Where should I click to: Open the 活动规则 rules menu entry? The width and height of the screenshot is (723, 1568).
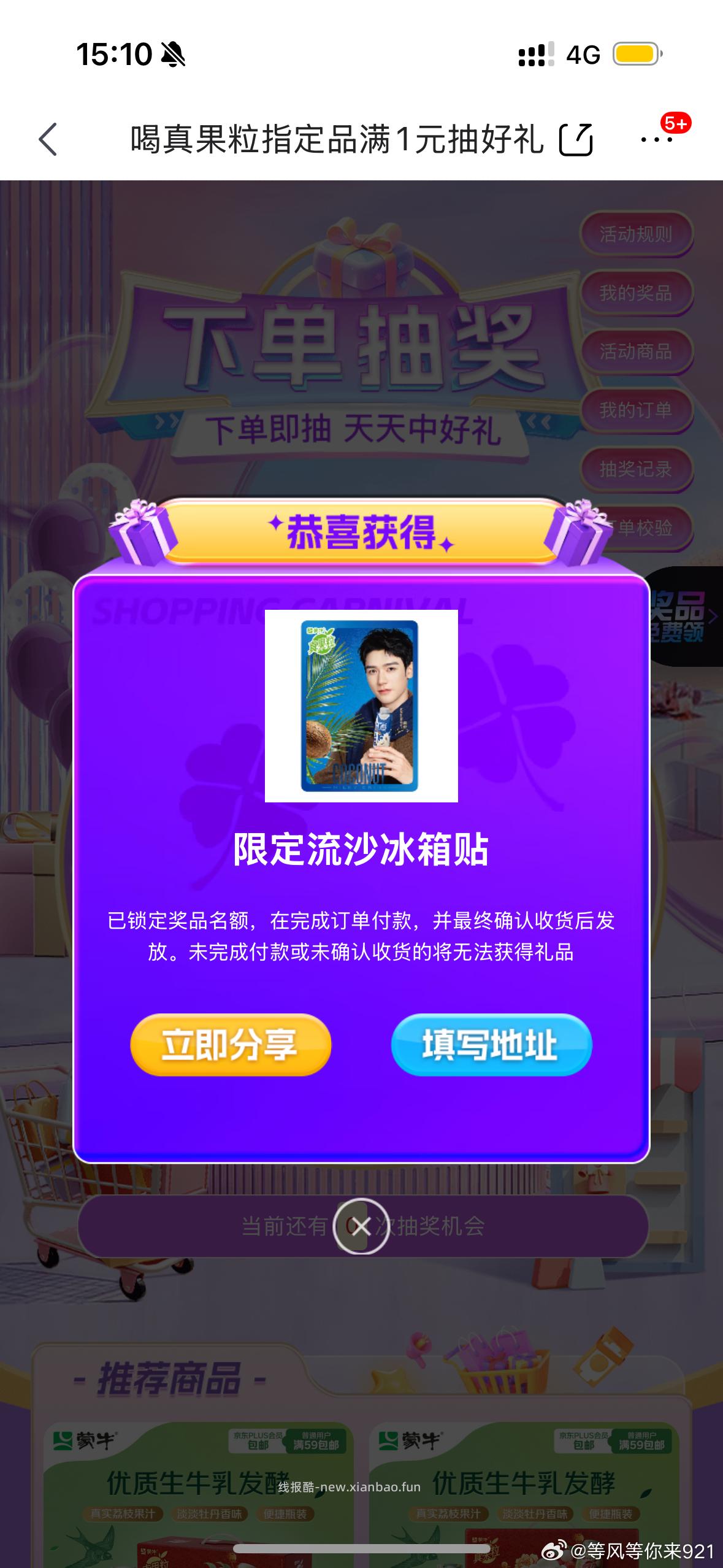[x=637, y=234]
